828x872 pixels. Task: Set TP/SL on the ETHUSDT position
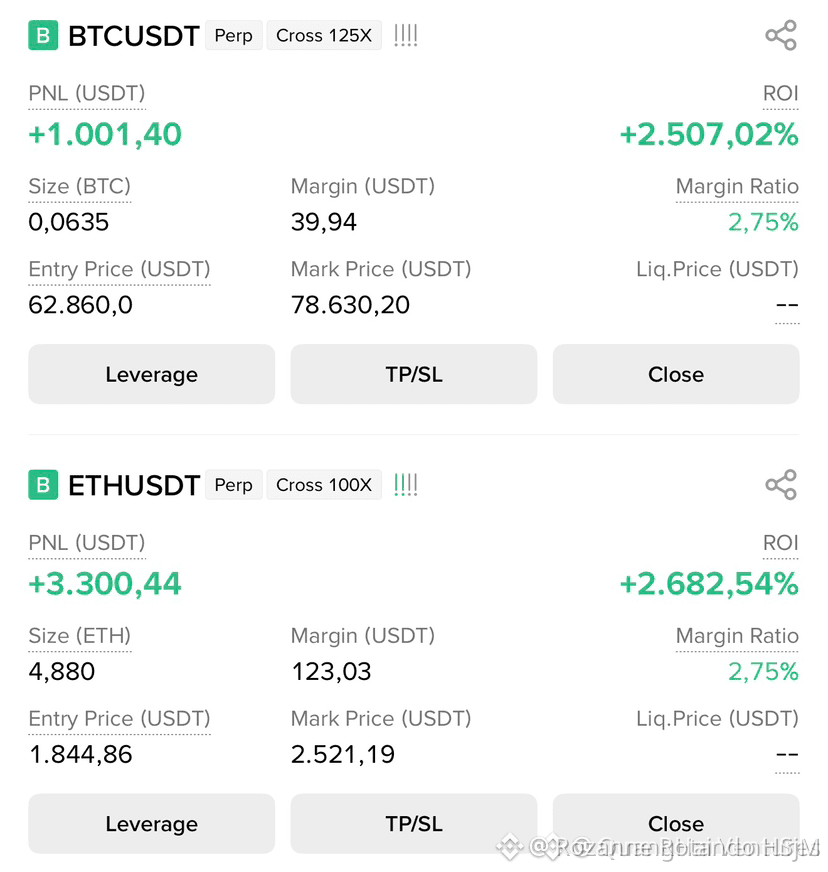coord(414,824)
